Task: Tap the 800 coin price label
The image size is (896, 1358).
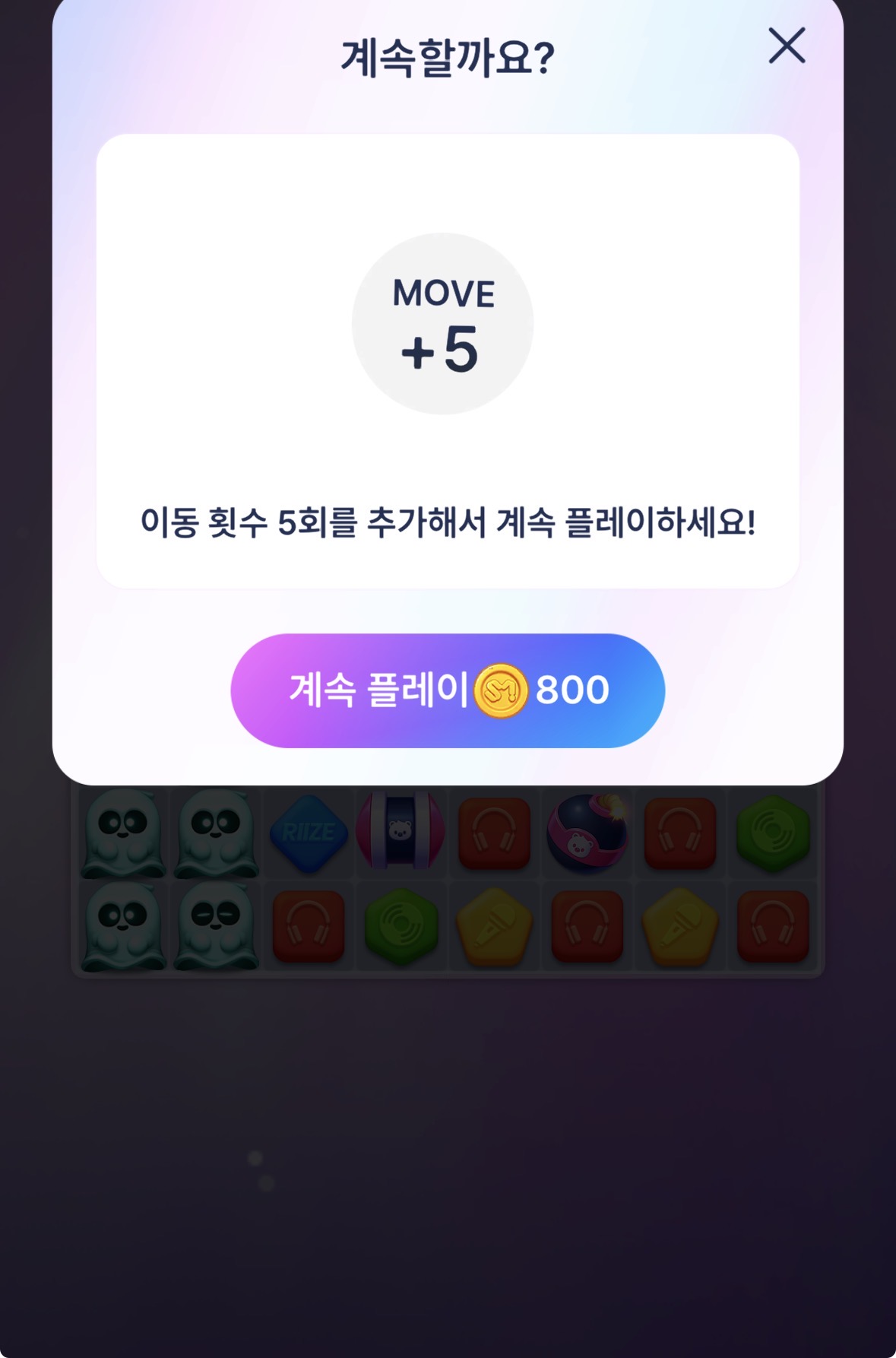Action: click(571, 690)
